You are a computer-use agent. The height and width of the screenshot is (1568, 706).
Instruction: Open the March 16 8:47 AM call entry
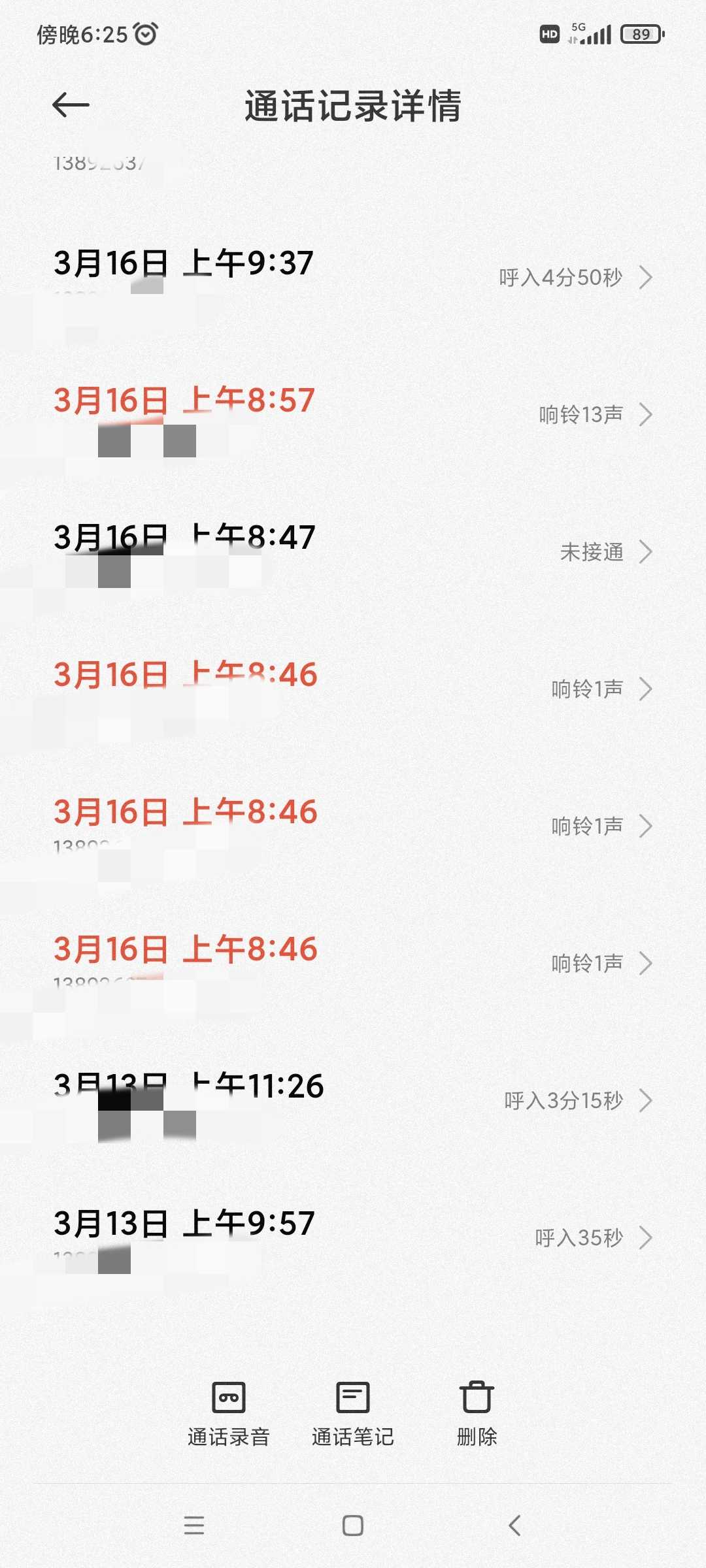point(353,551)
